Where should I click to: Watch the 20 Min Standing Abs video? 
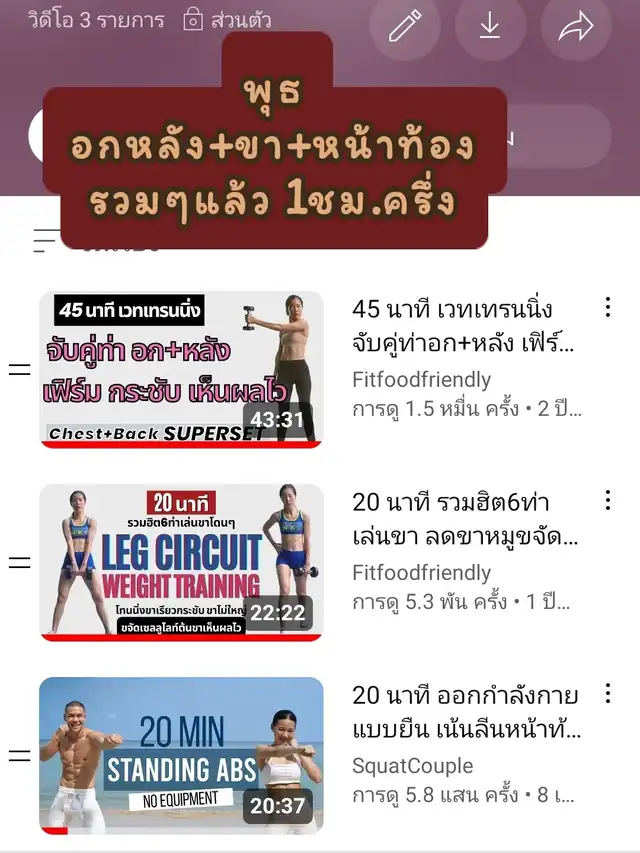[x=181, y=755]
